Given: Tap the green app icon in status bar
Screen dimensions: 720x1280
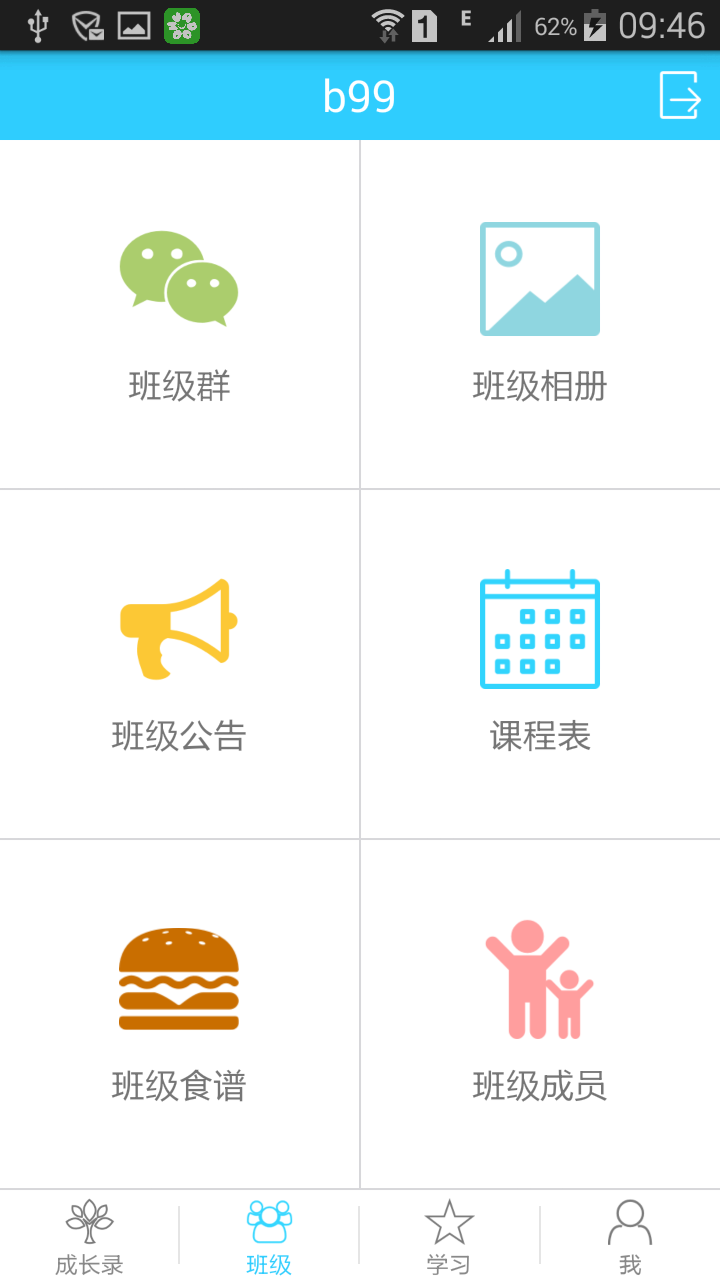Looking at the screenshot, I should [x=181, y=26].
